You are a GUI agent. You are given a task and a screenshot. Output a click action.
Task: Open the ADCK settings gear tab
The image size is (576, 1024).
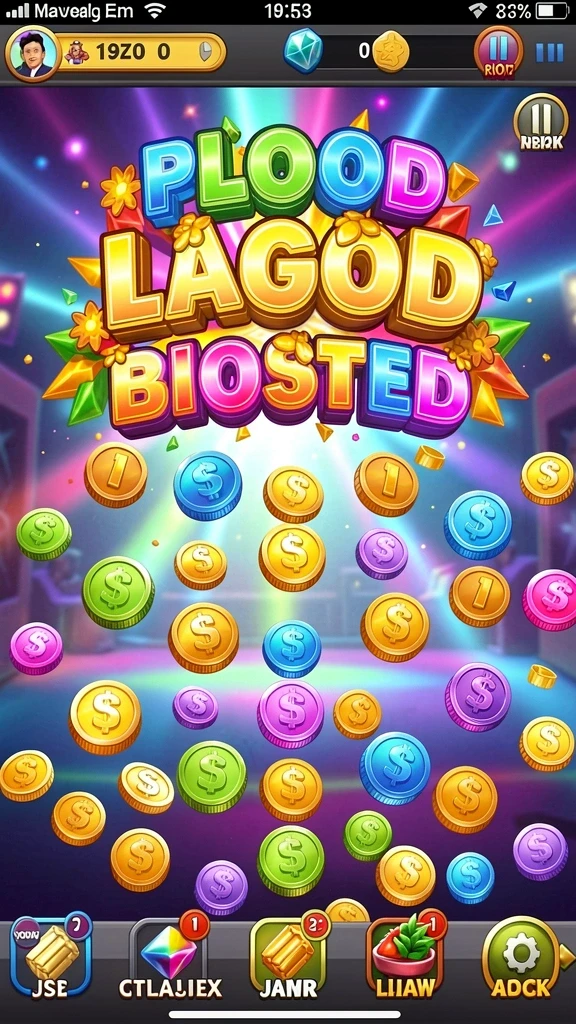click(x=520, y=961)
